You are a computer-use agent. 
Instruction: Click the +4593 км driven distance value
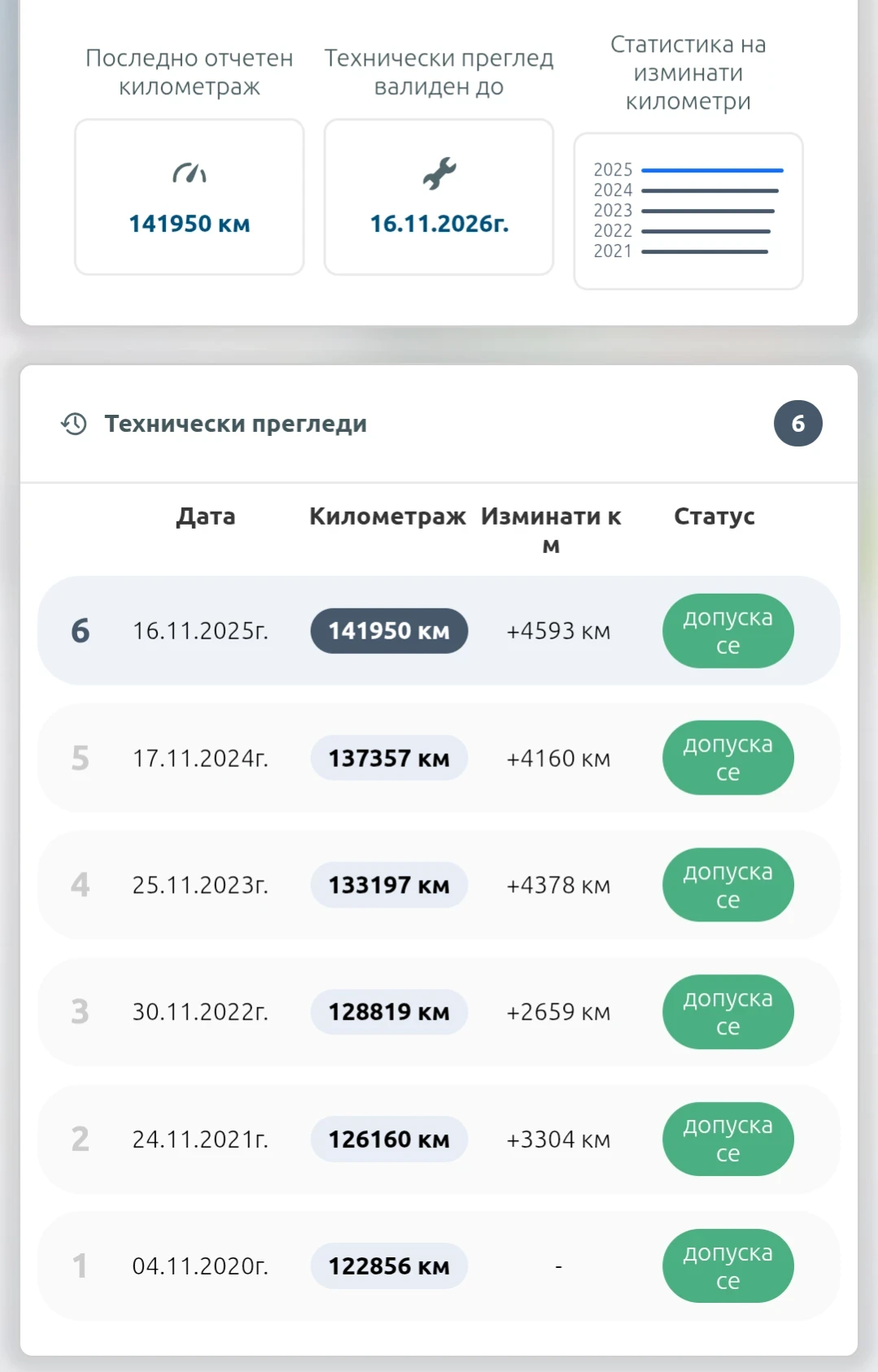(558, 631)
